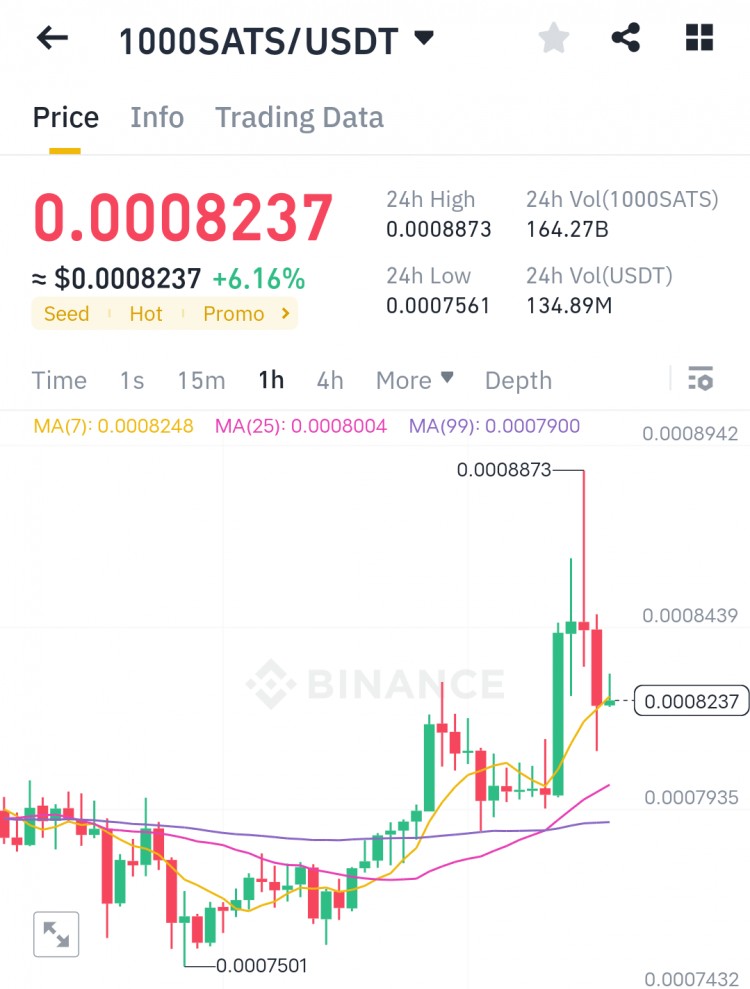
Task: Share this trading pair
Action: [625, 39]
